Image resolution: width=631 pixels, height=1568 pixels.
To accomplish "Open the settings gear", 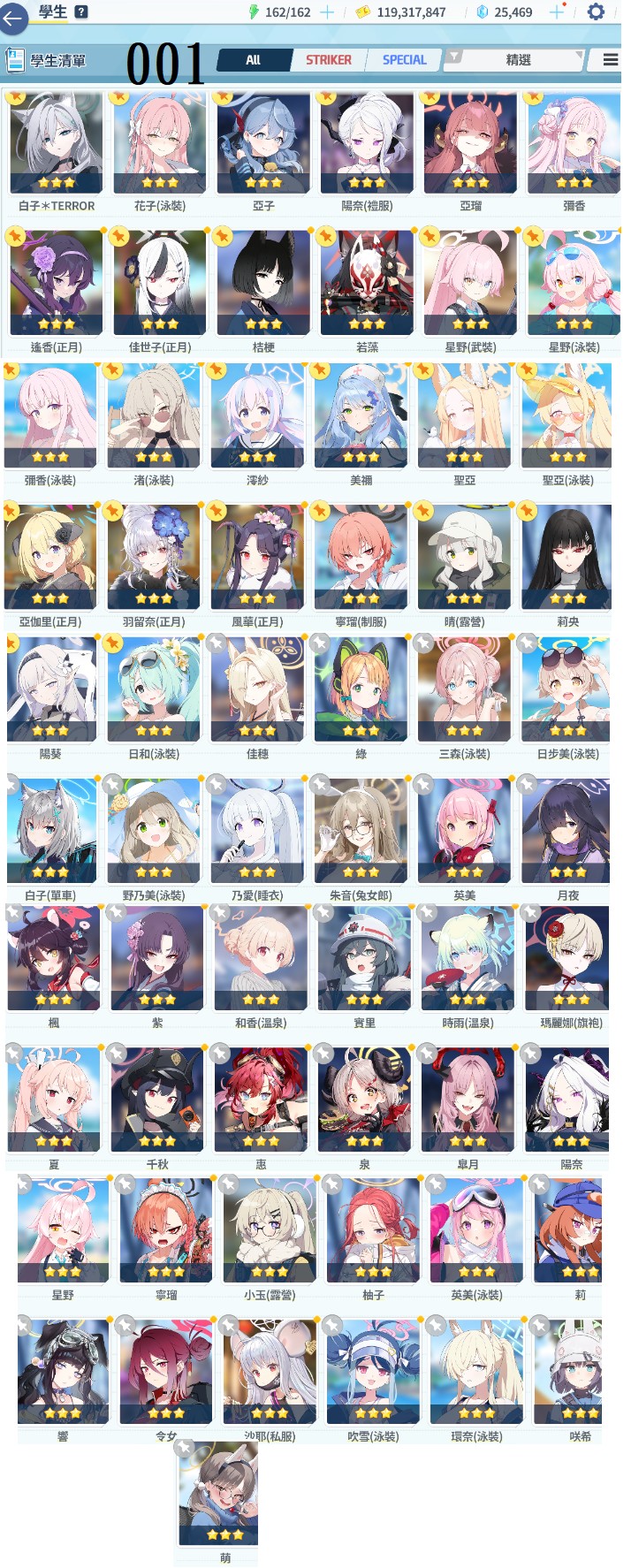I will click(x=597, y=12).
